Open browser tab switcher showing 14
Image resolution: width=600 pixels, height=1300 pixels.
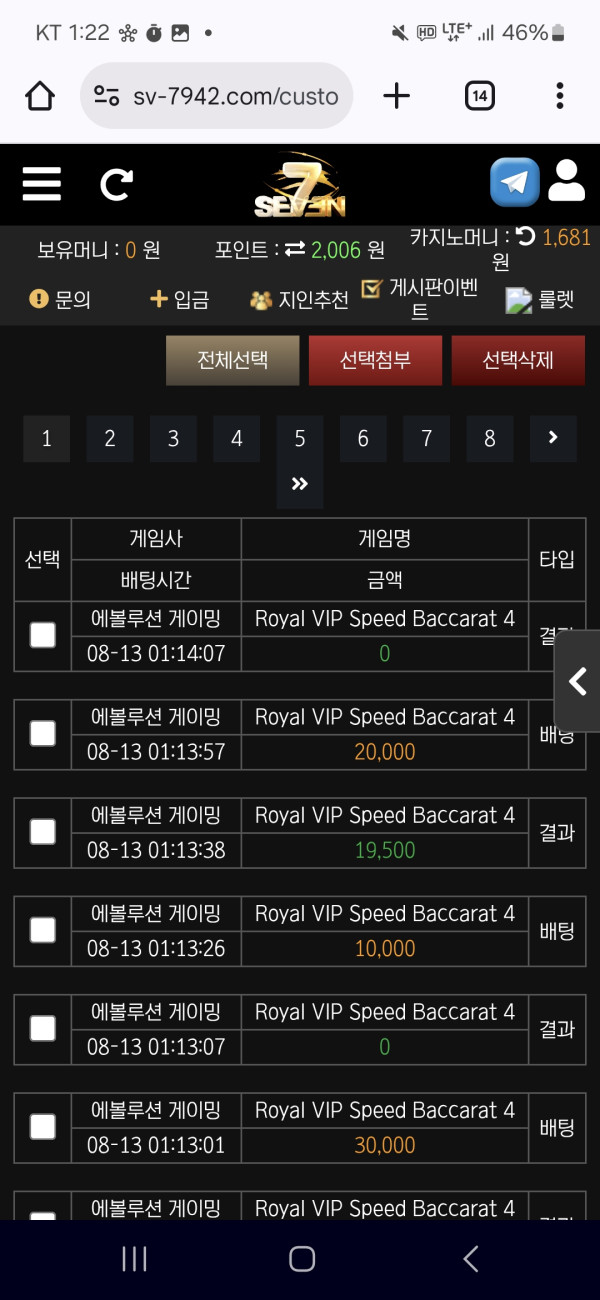point(480,96)
